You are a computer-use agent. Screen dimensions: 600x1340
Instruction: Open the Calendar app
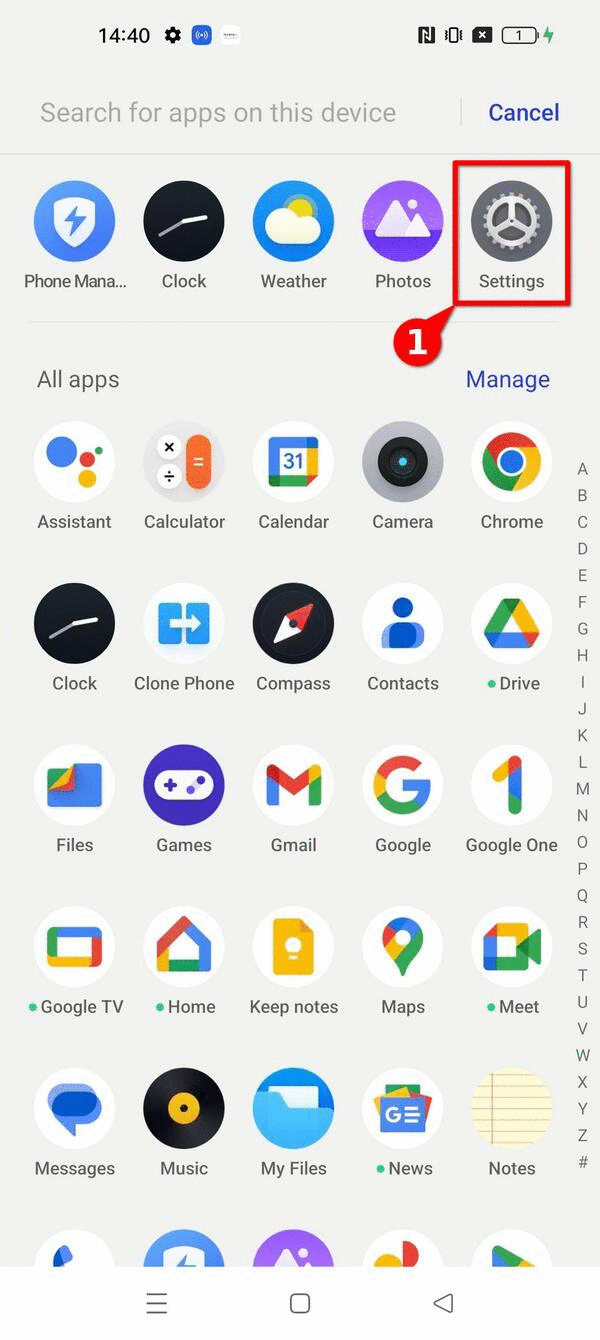pyautogui.click(x=293, y=462)
